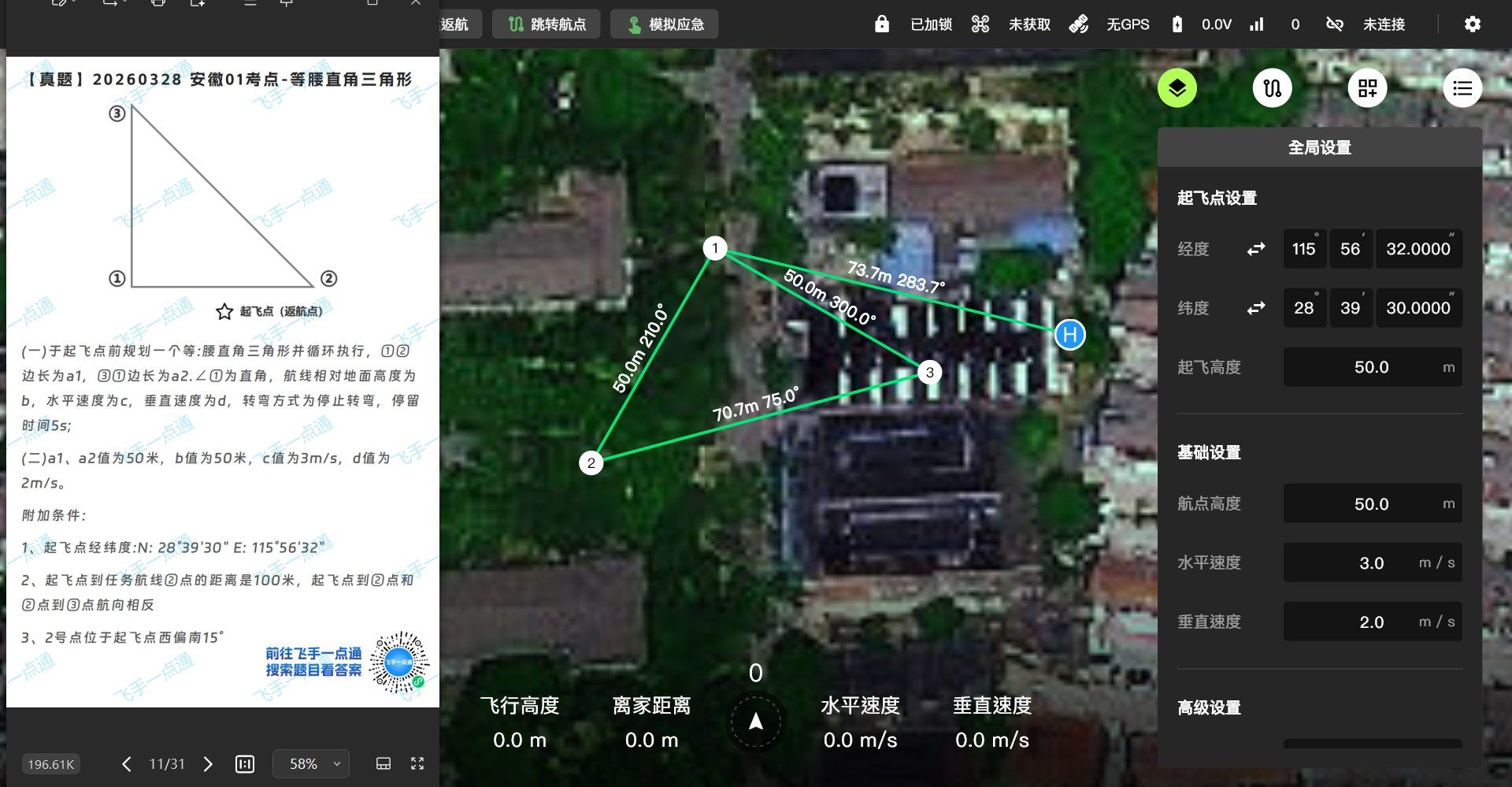Trigger the 模拟应急 button

(665, 24)
